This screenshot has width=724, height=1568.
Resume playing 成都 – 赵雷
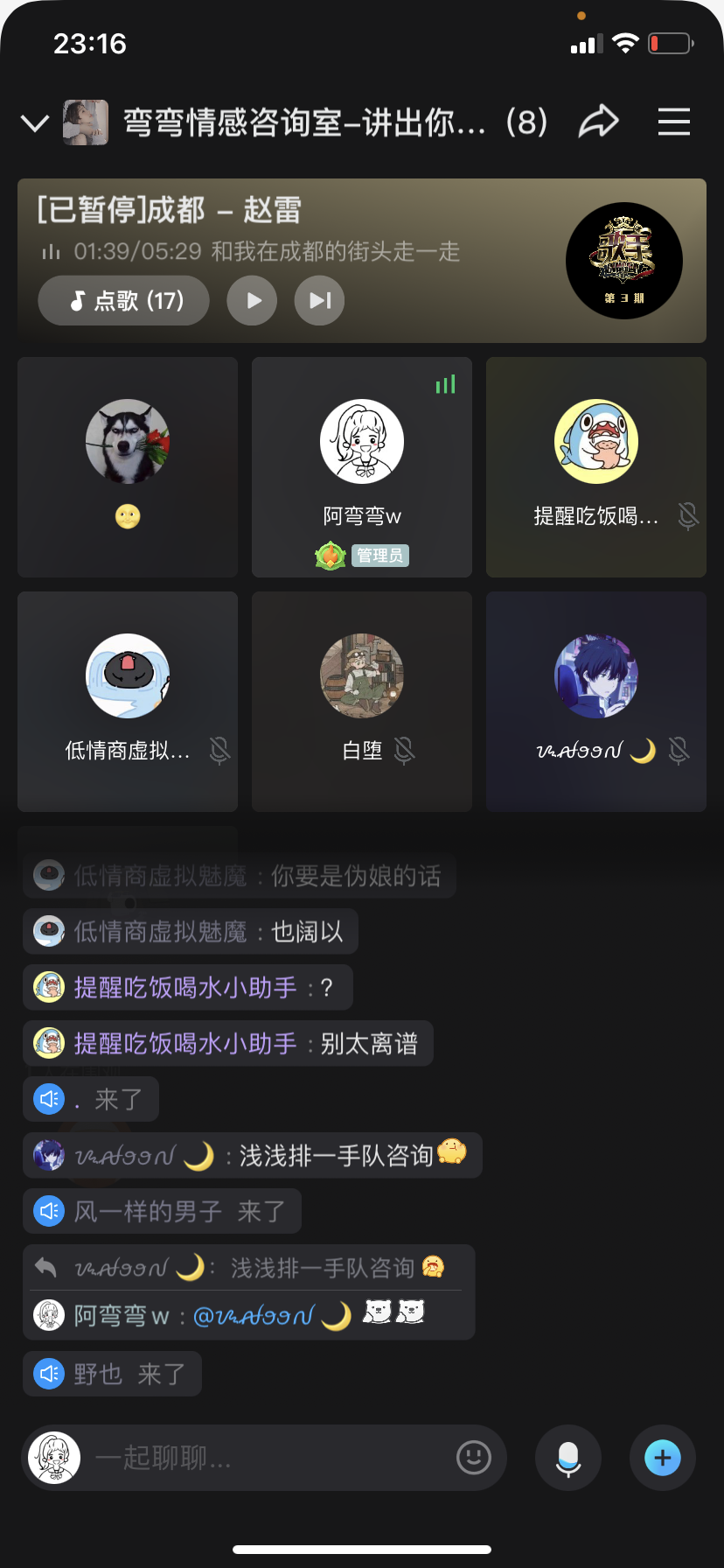pos(252,301)
